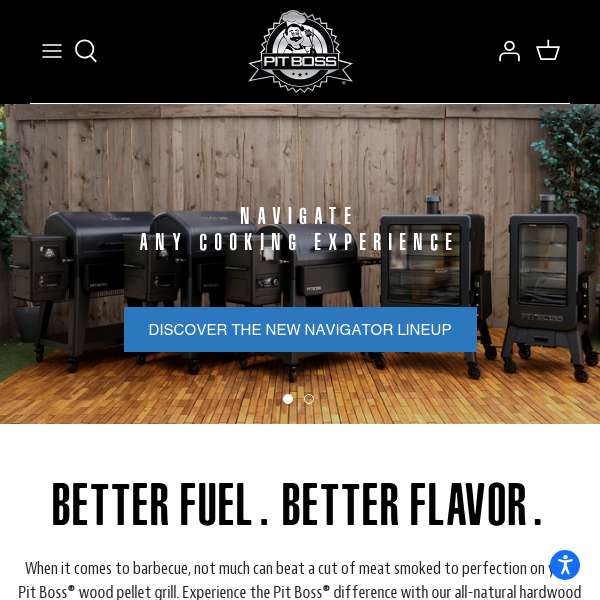Go to Pit Boss home logo

coord(300,51)
